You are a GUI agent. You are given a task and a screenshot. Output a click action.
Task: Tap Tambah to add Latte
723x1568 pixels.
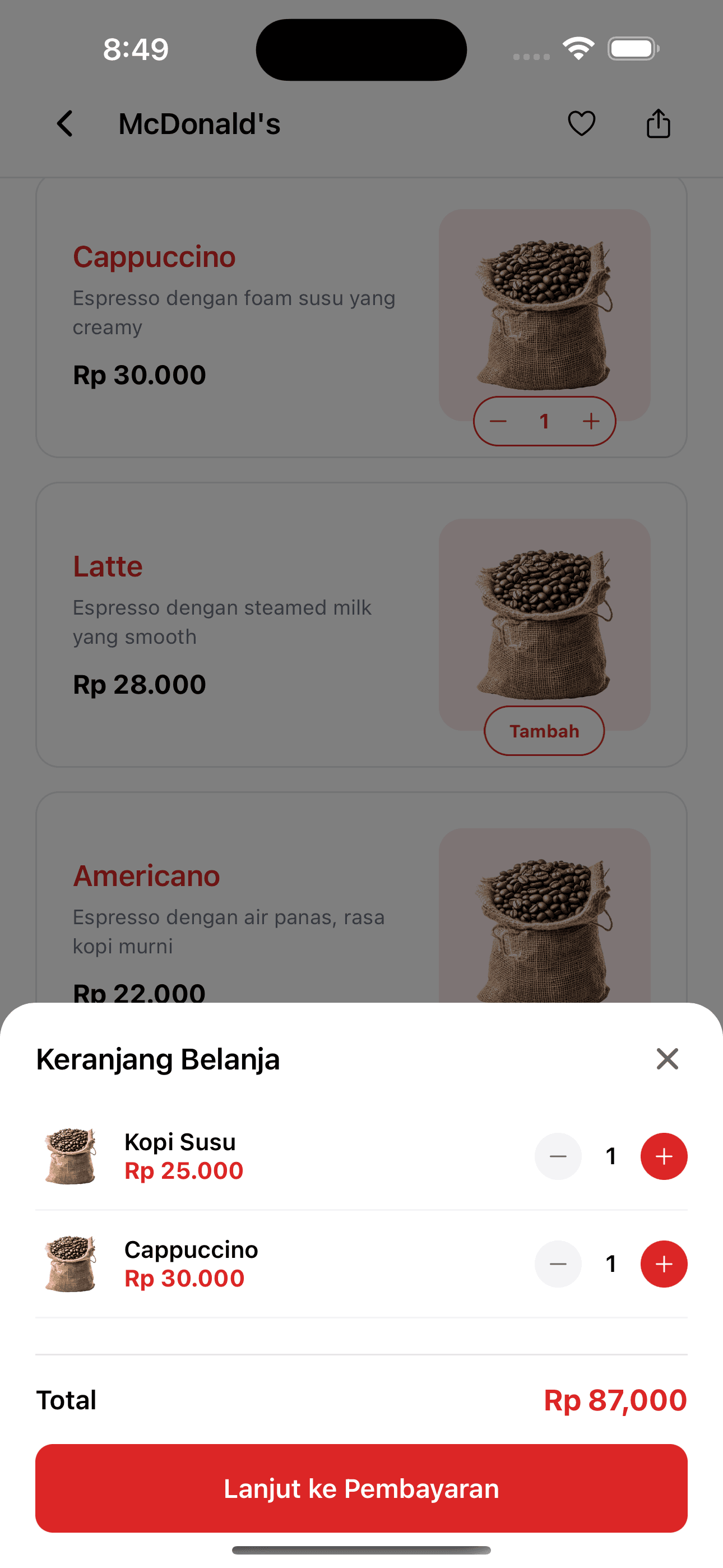[x=544, y=730]
